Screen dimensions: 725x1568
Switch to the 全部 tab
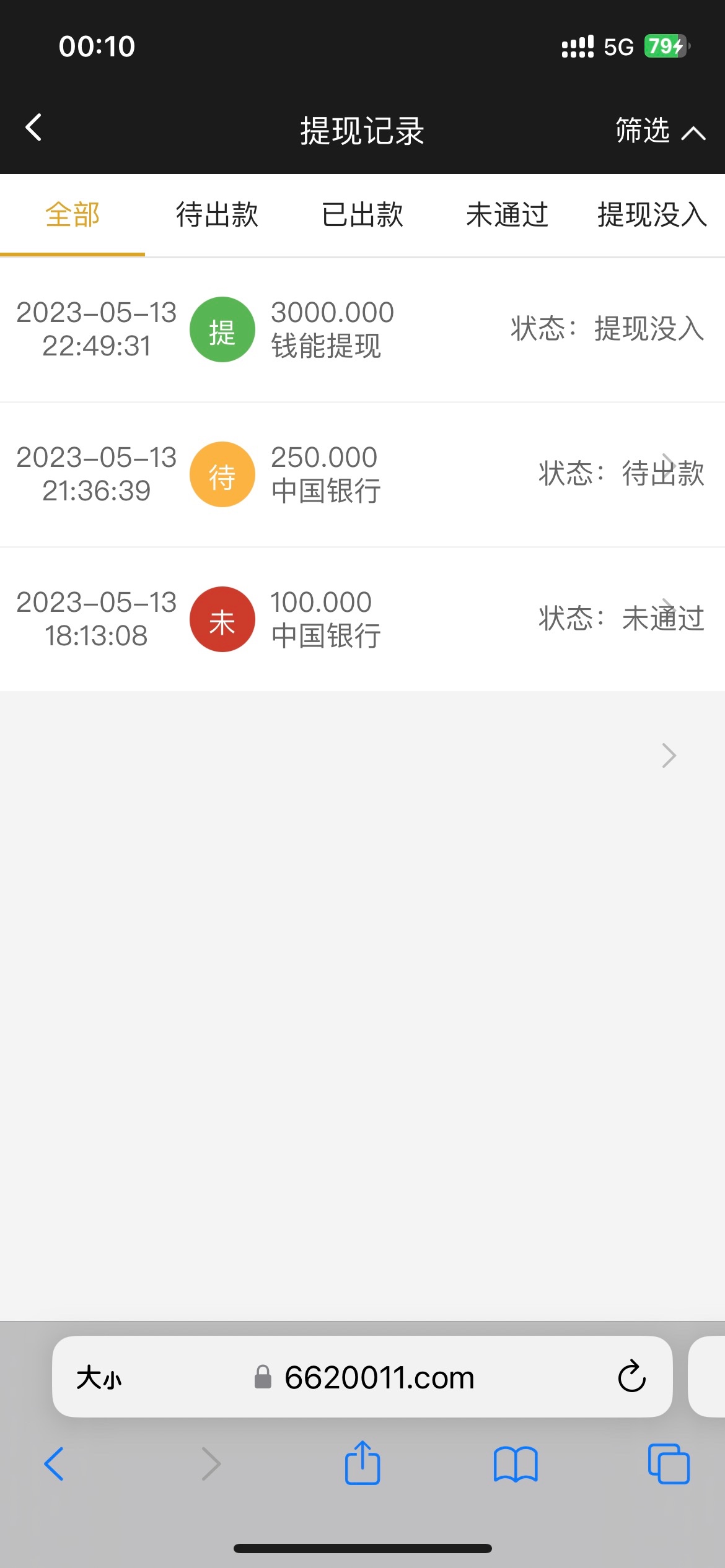coord(72,216)
